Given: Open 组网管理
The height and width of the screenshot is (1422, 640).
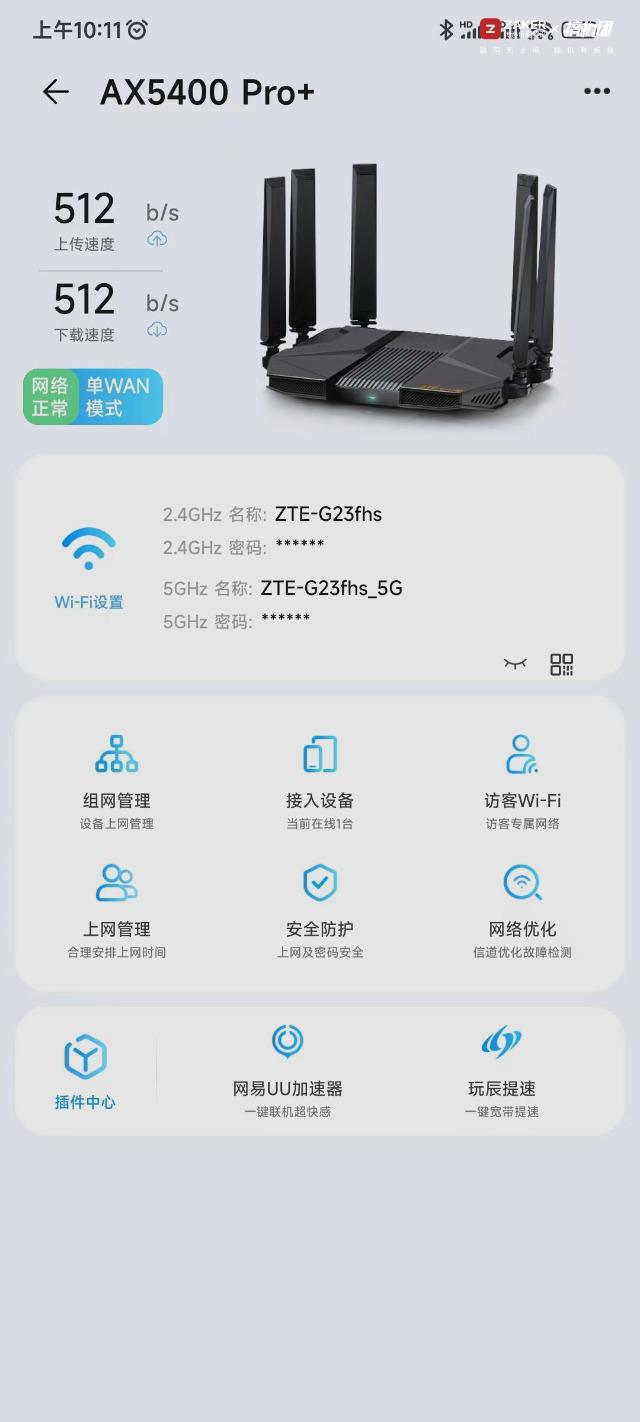Looking at the screenshot, I should pyautogui.click(x=117, y=781).
